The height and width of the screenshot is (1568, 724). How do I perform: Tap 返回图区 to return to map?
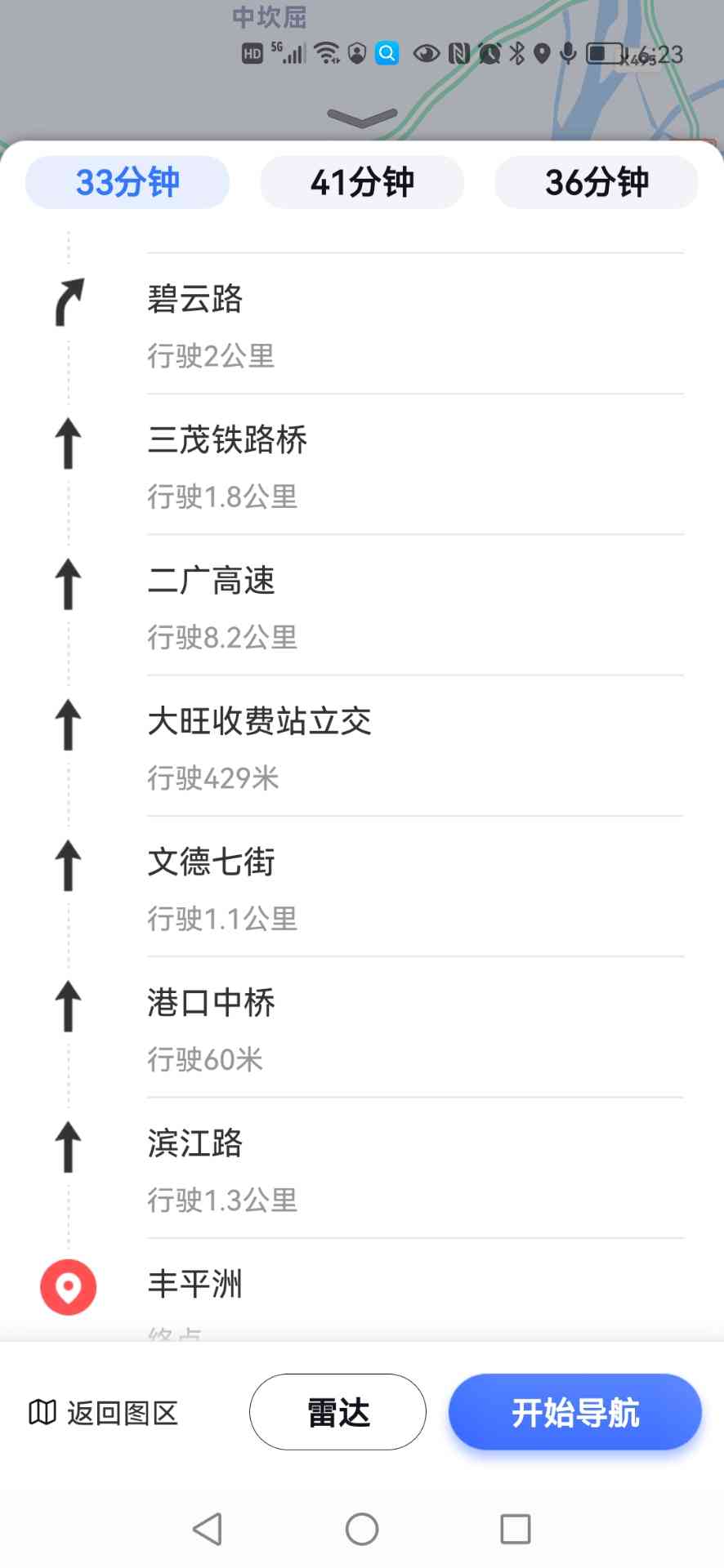104,1412
